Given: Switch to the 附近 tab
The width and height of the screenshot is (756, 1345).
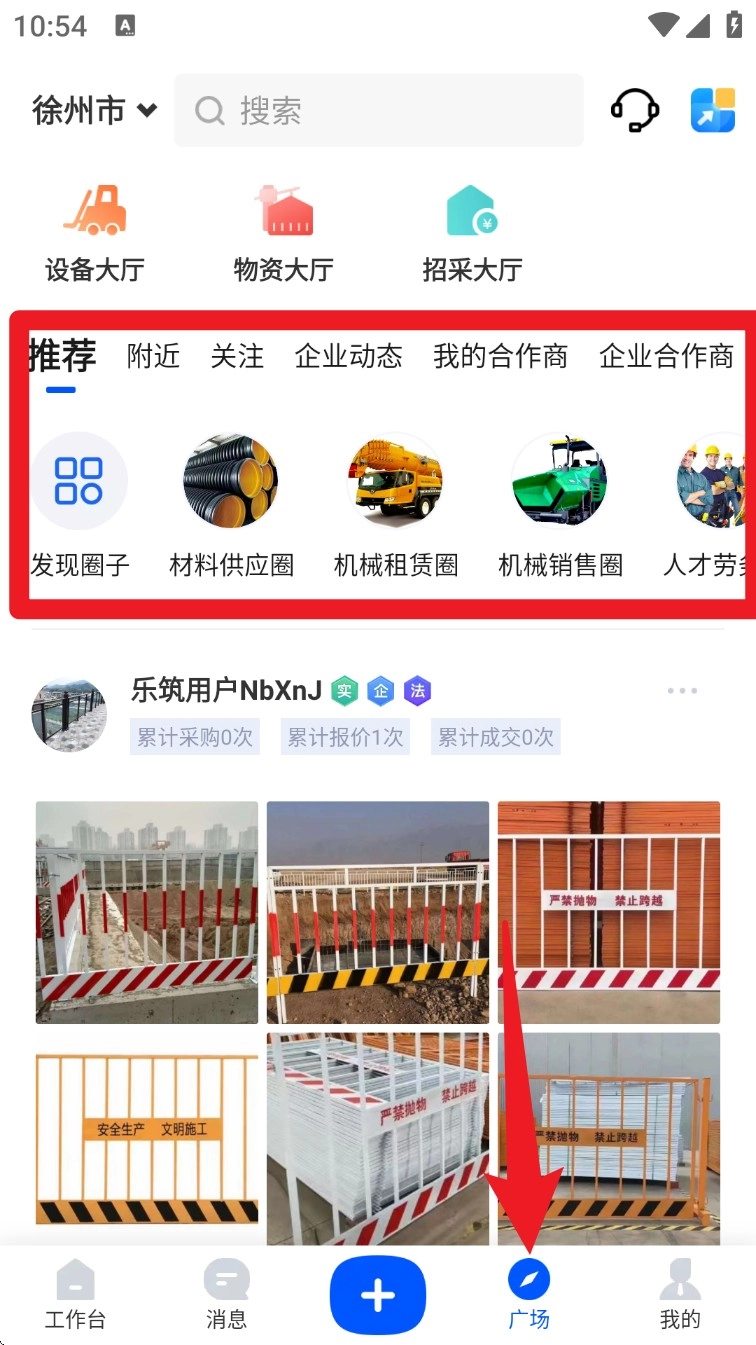Looking at the screenshot, I should (x=153, y=356).
